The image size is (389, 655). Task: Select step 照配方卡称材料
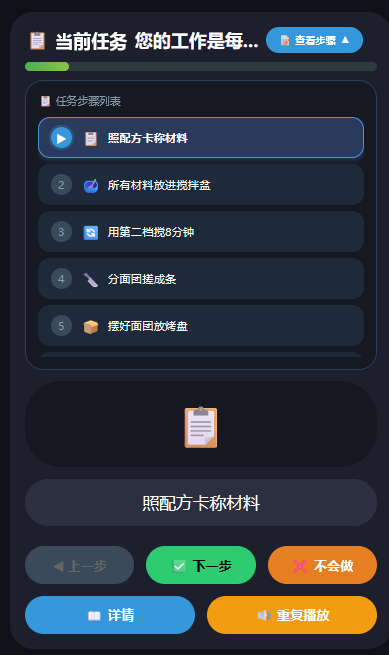[x=201, y=138]
